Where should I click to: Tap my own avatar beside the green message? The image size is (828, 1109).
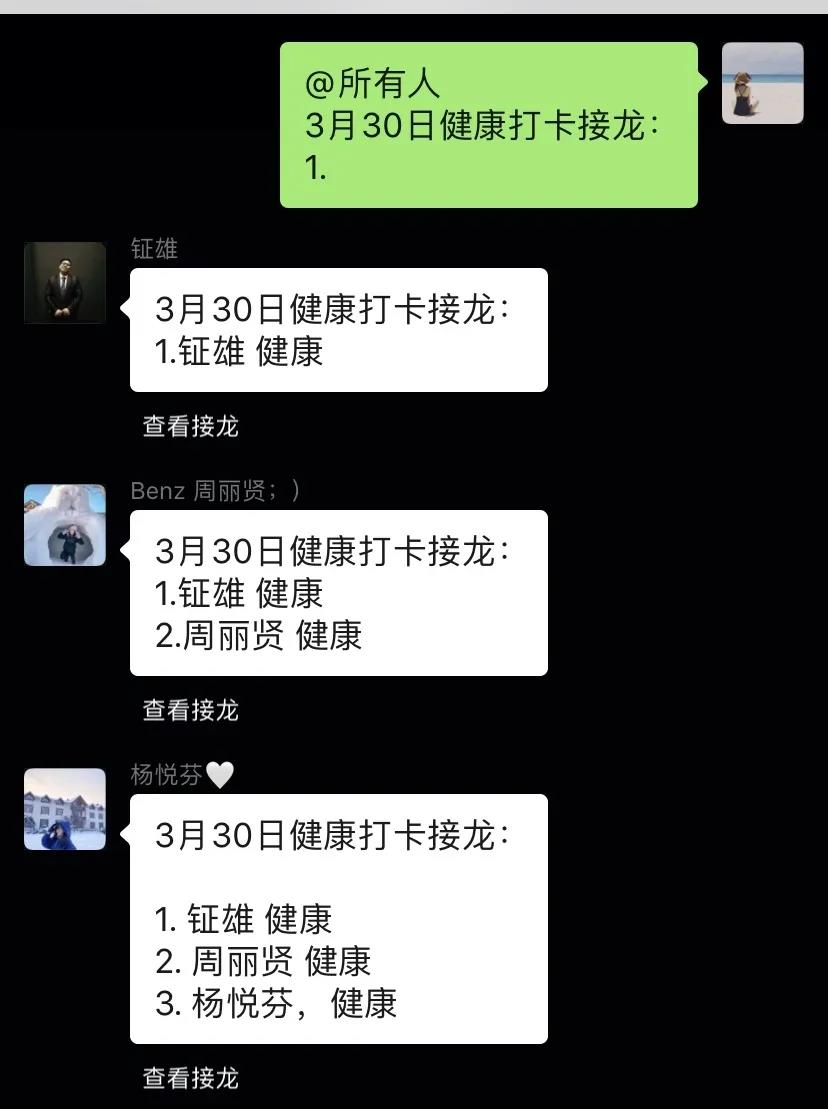click(x=762, y=83)
